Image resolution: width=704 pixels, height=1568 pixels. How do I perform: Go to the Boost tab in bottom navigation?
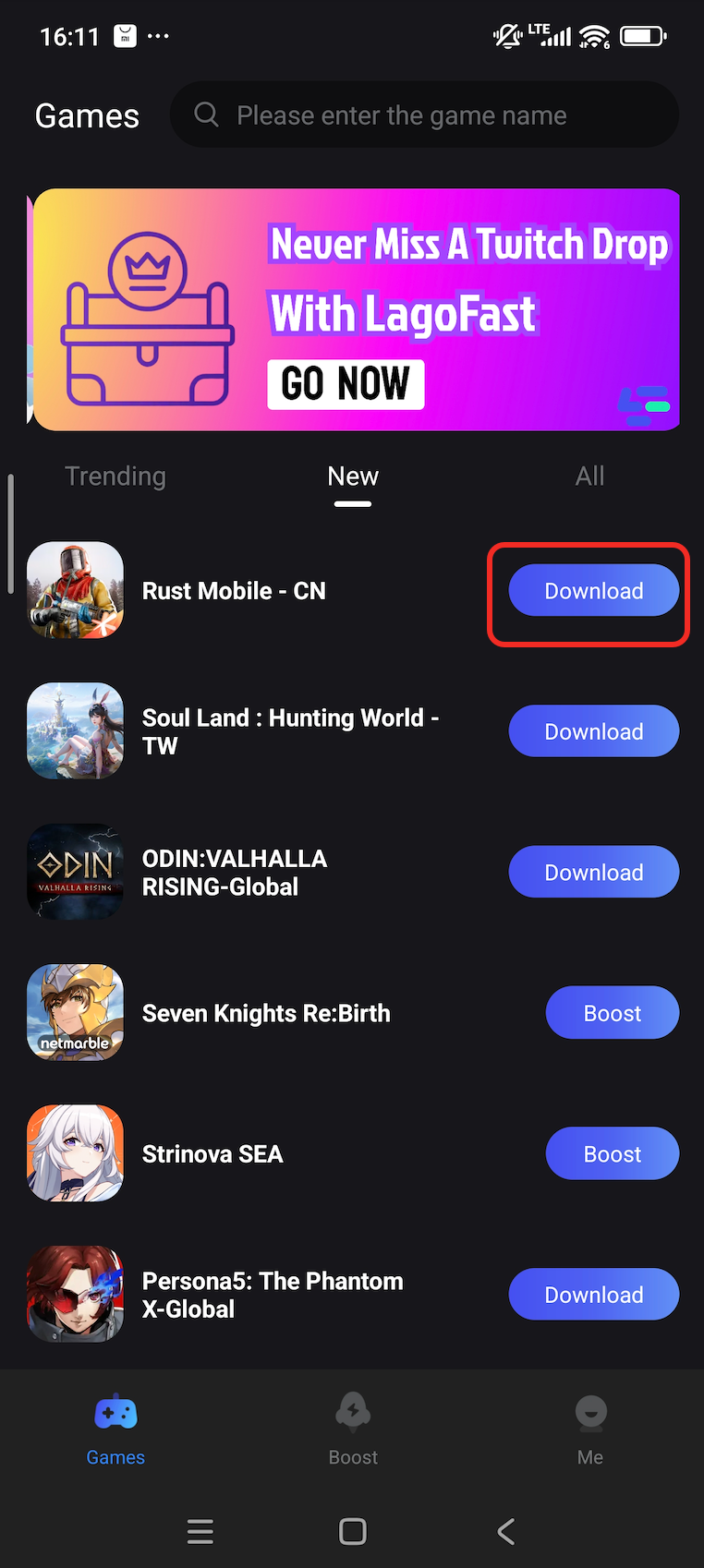(353, 1429)
